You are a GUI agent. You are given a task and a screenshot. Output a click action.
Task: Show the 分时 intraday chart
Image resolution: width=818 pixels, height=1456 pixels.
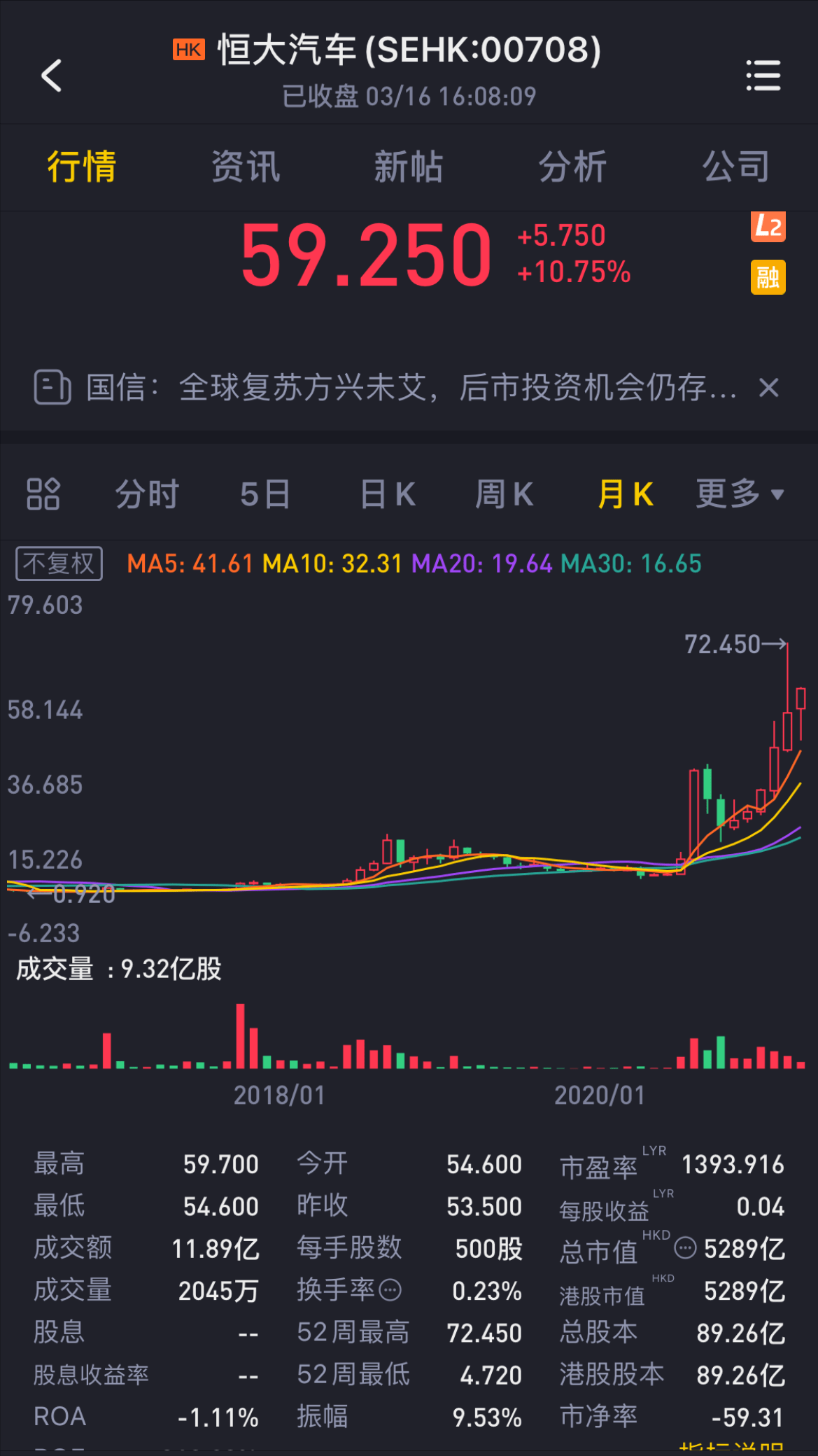point(147,494)
